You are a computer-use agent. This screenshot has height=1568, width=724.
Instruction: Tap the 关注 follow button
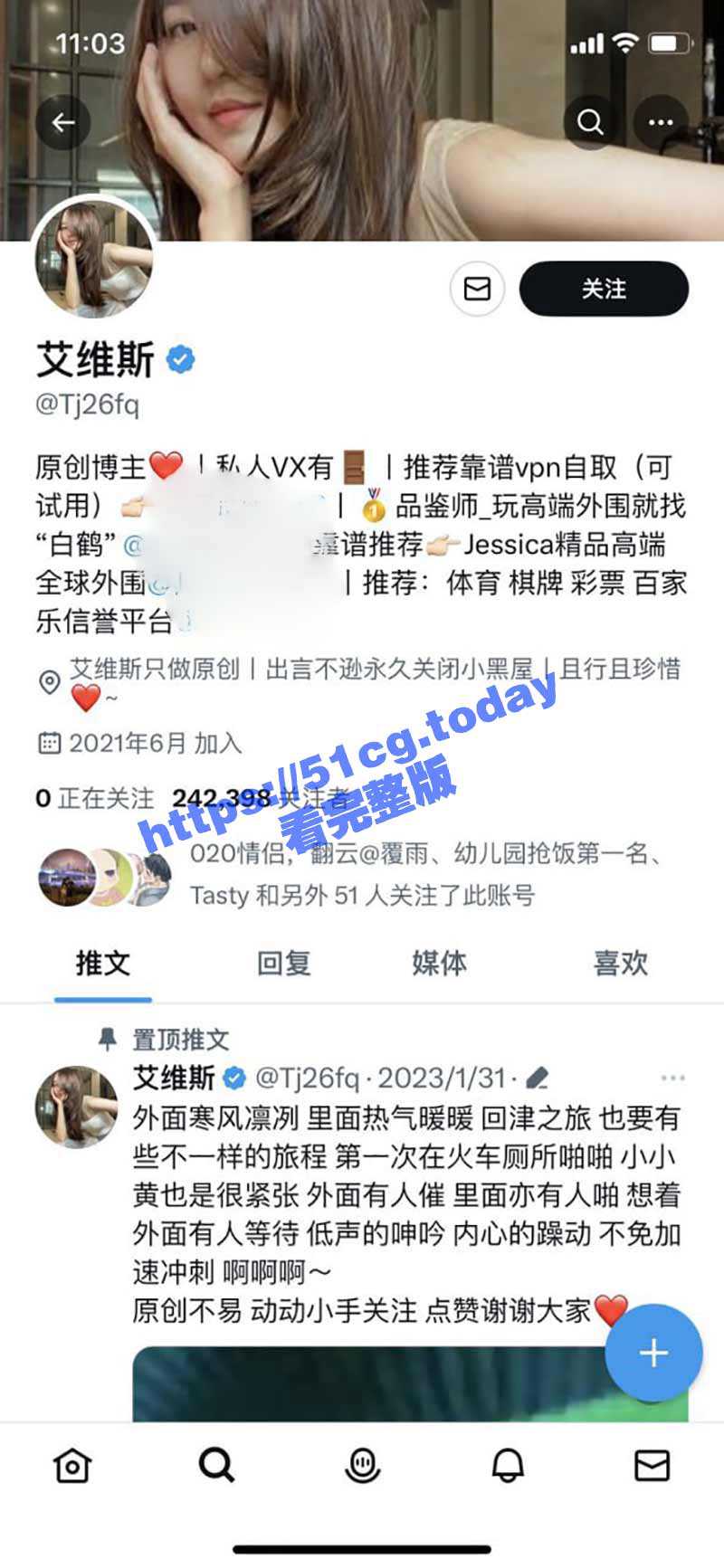pos(604,289)
